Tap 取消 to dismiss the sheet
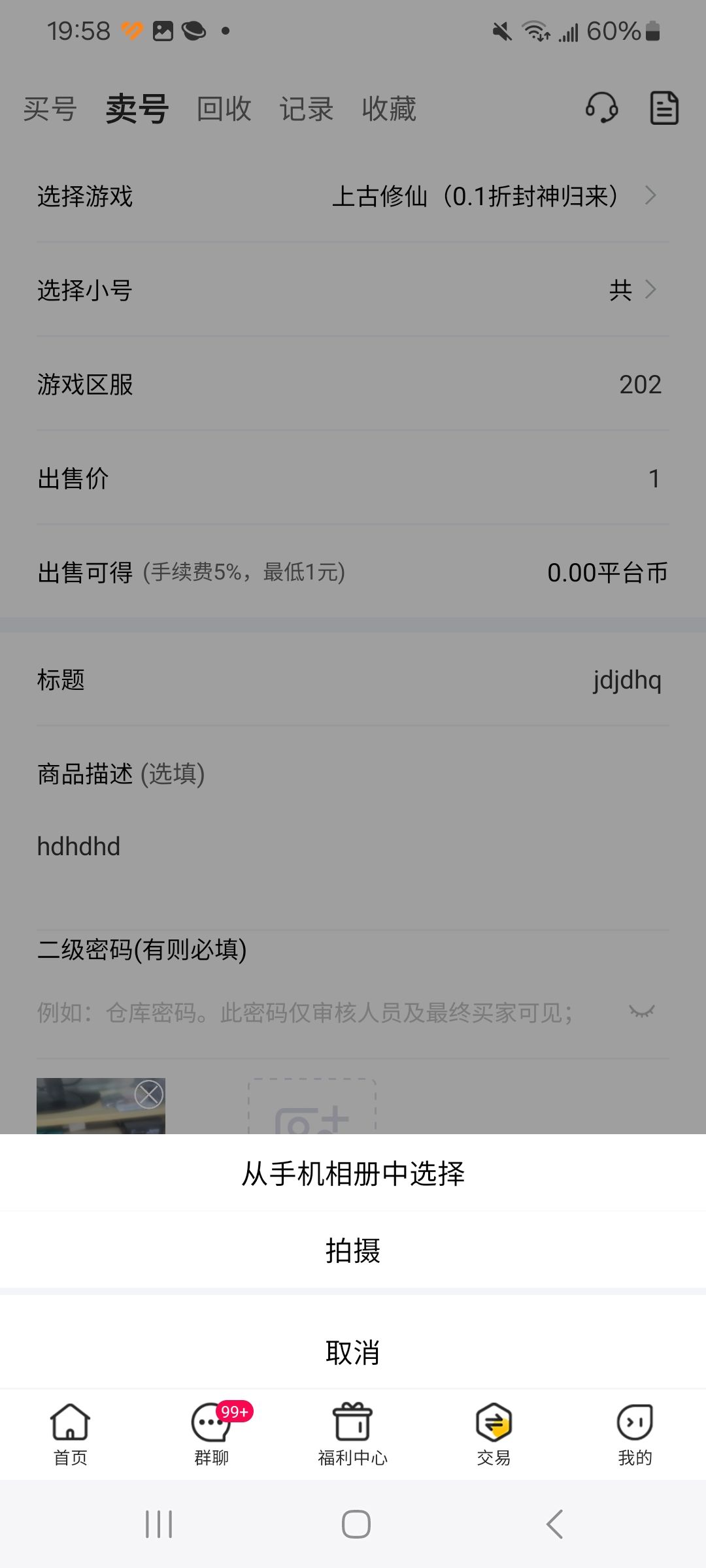The height and width of the screenshot is (1568, 706). pyautogui.click(x=353, y=1352)
